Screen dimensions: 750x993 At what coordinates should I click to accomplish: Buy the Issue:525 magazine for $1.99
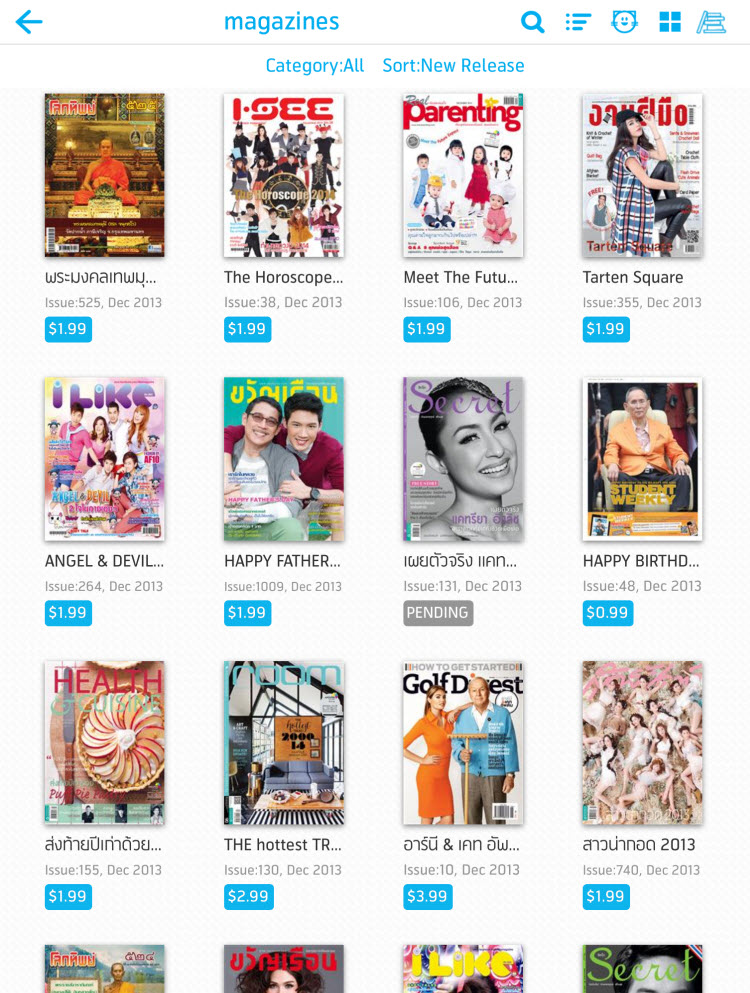pyautogui.click(x=68, y=330)
